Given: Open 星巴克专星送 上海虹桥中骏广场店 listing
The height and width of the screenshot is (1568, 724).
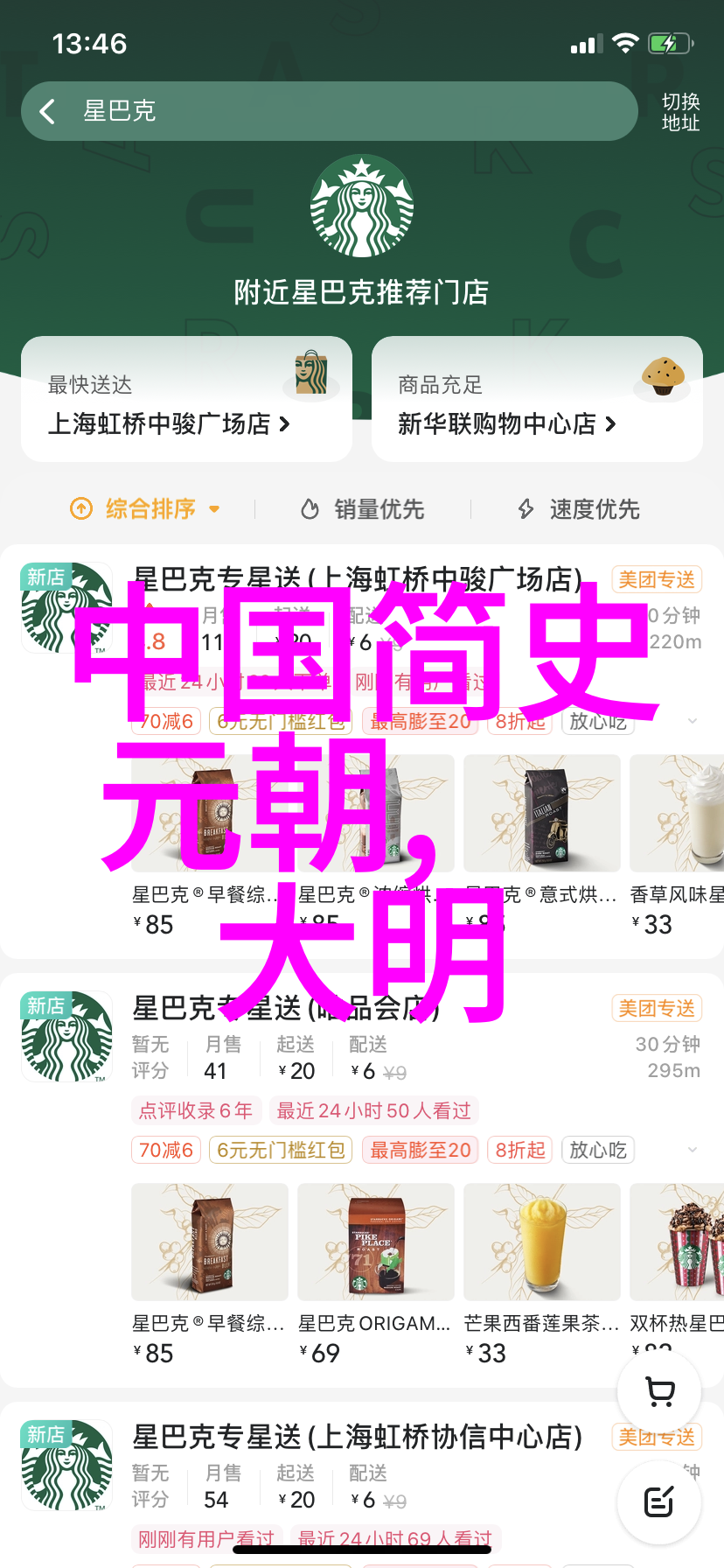Looking at the screenshot, I should pos(357,578).
